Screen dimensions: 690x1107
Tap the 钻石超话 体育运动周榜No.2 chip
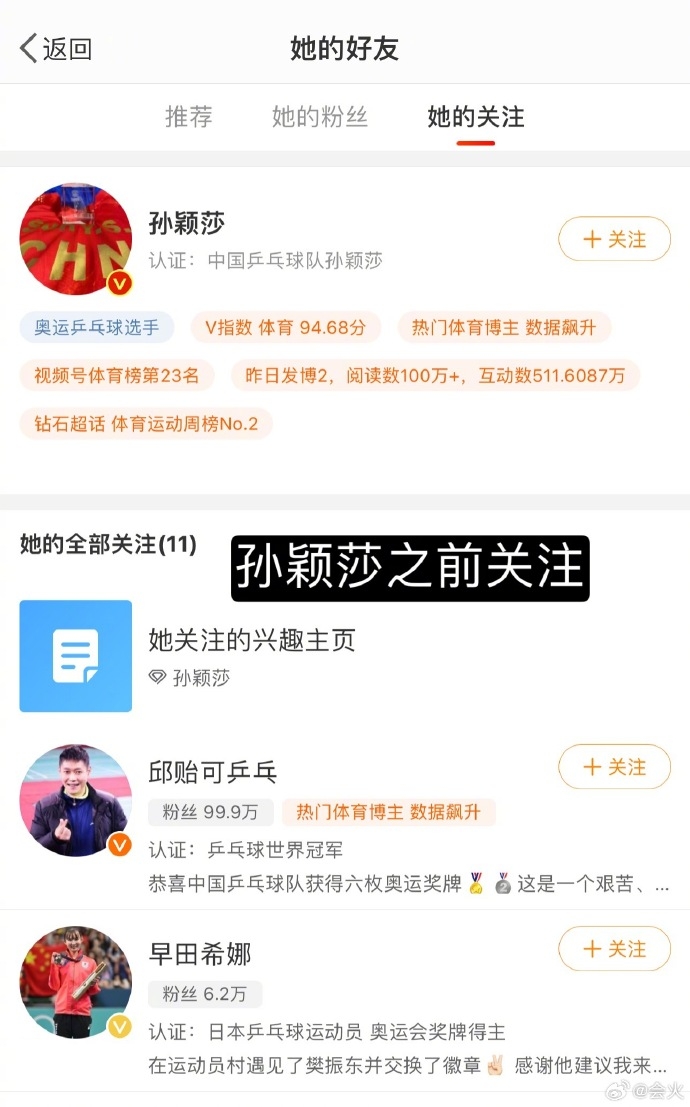146,424
